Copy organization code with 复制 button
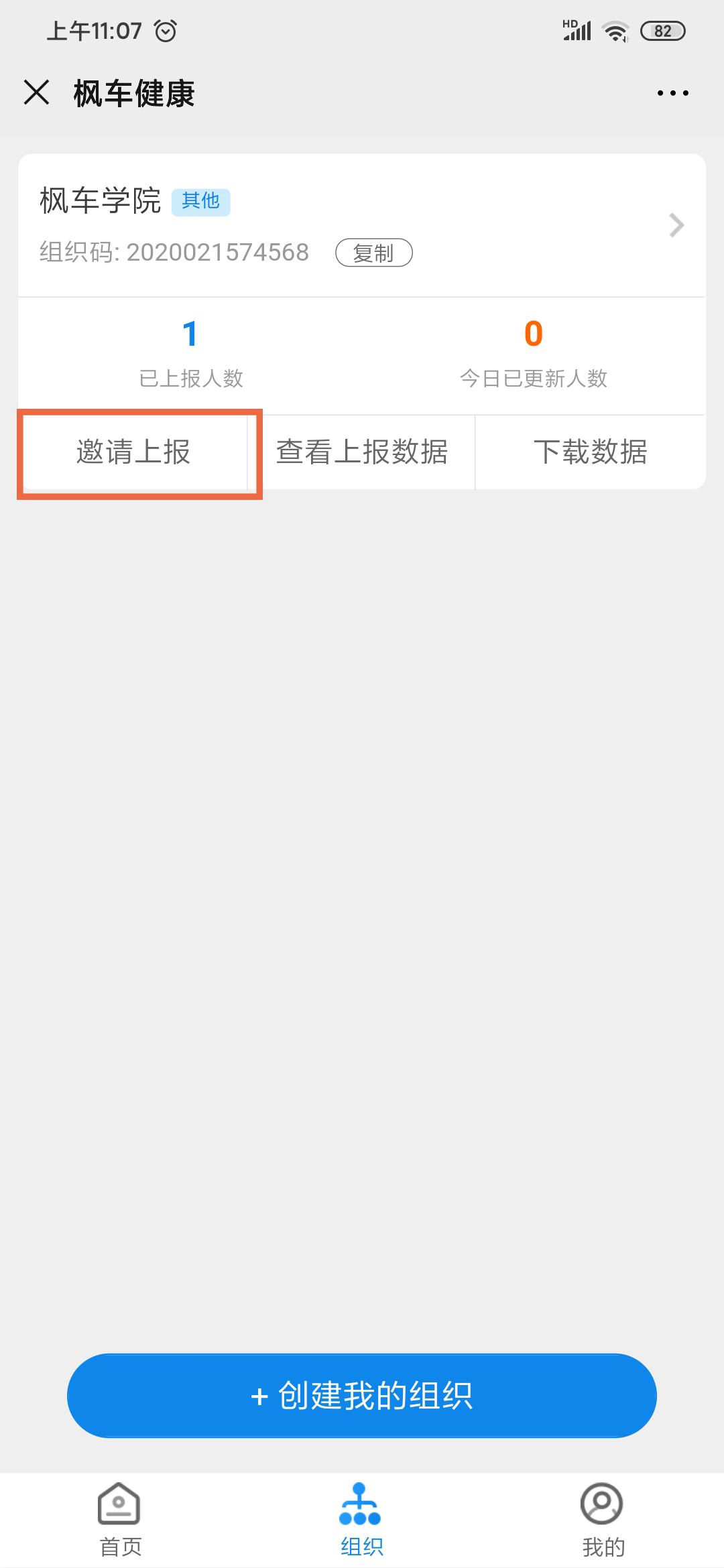The height and width of the screenshot is (1568, 724). click(375, 253)
